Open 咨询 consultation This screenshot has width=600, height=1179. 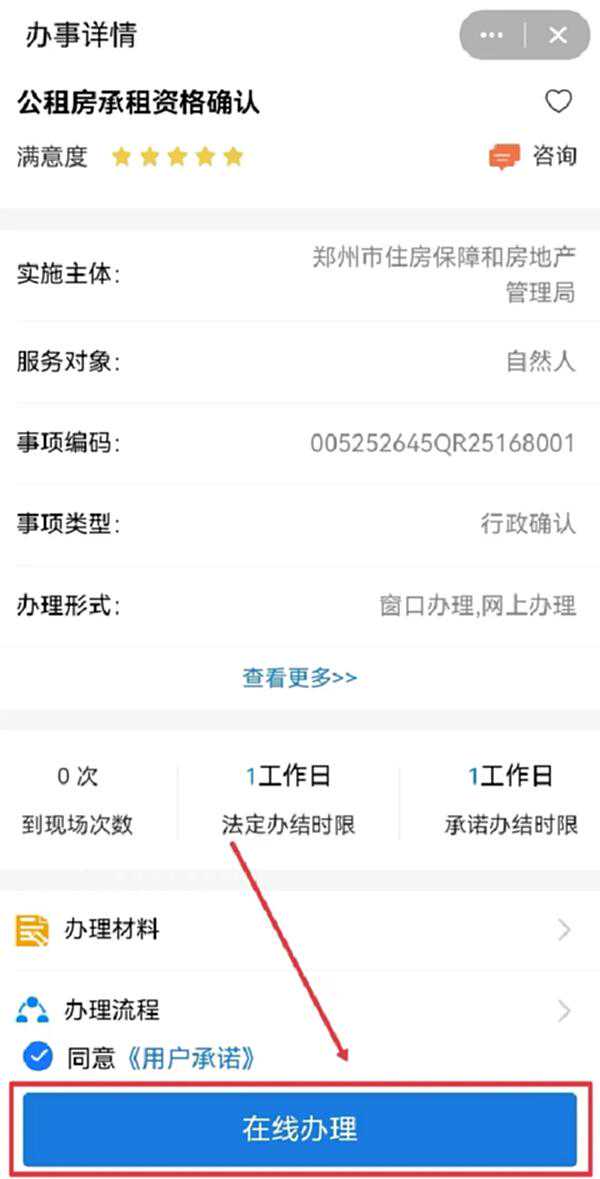[x=533, y=156]
